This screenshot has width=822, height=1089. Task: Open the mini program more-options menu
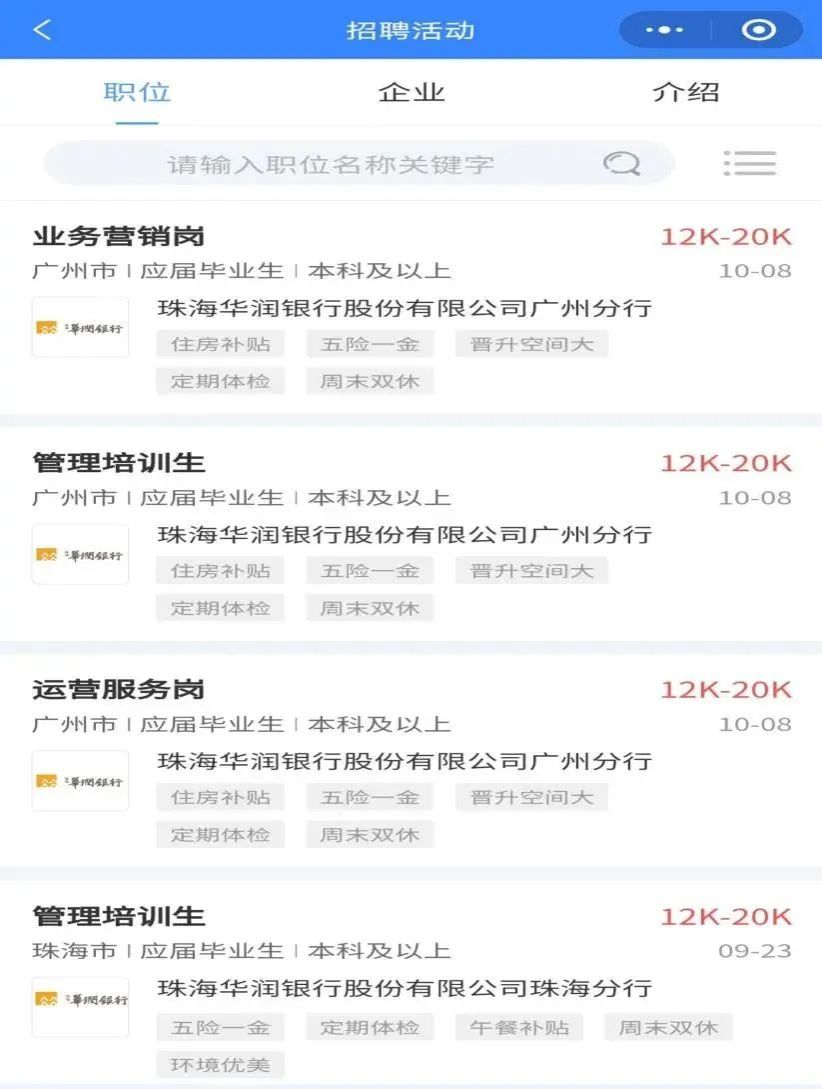[664, 30]
